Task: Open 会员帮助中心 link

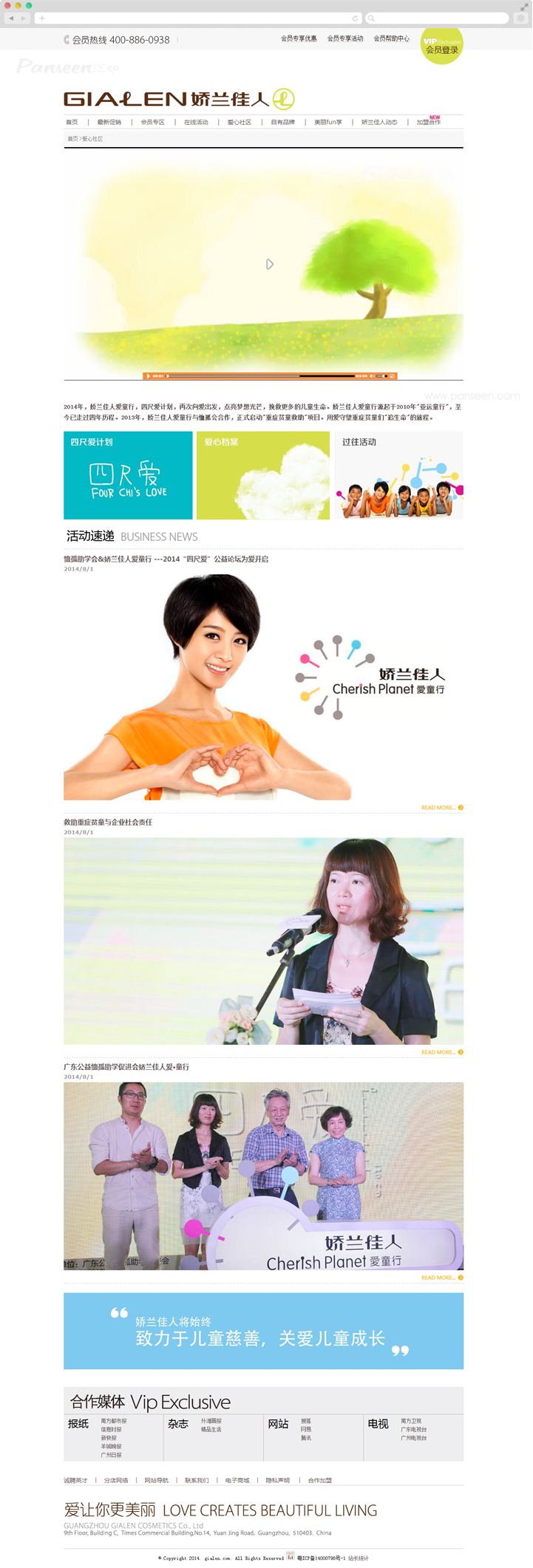Action: point(391,38)
